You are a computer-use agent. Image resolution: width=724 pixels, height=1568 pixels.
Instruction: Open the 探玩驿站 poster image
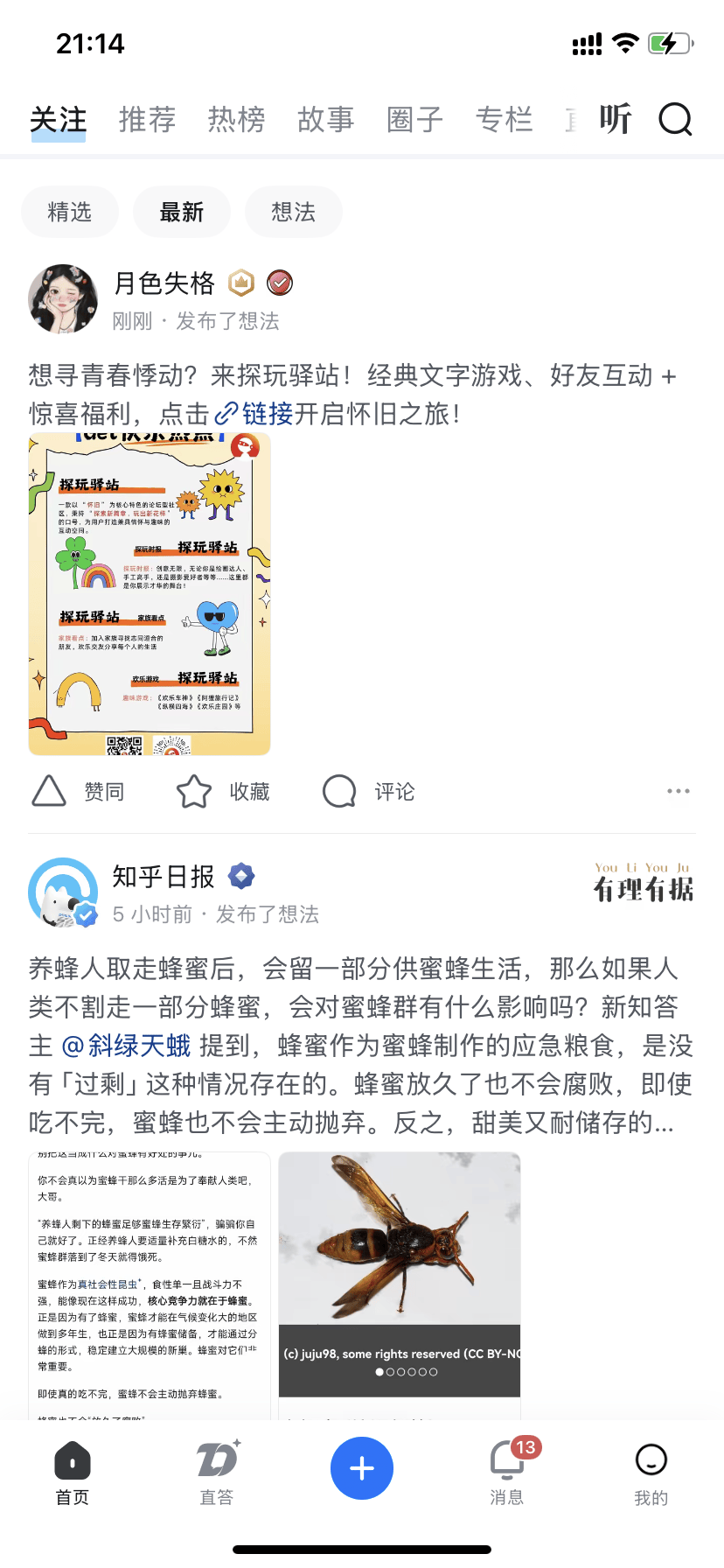click(x=150, y=595)
